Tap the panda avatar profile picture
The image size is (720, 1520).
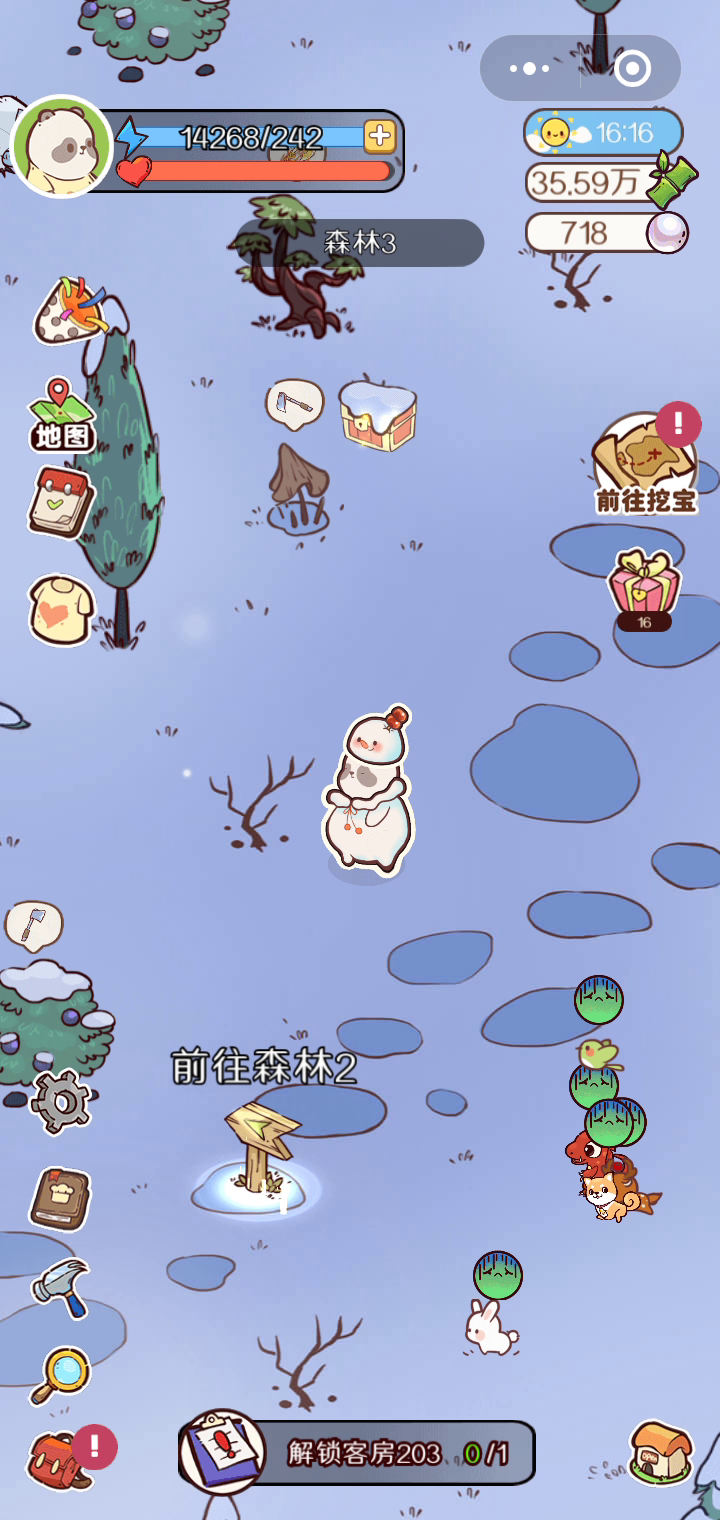pyautogui.click(x=62, y=146)
